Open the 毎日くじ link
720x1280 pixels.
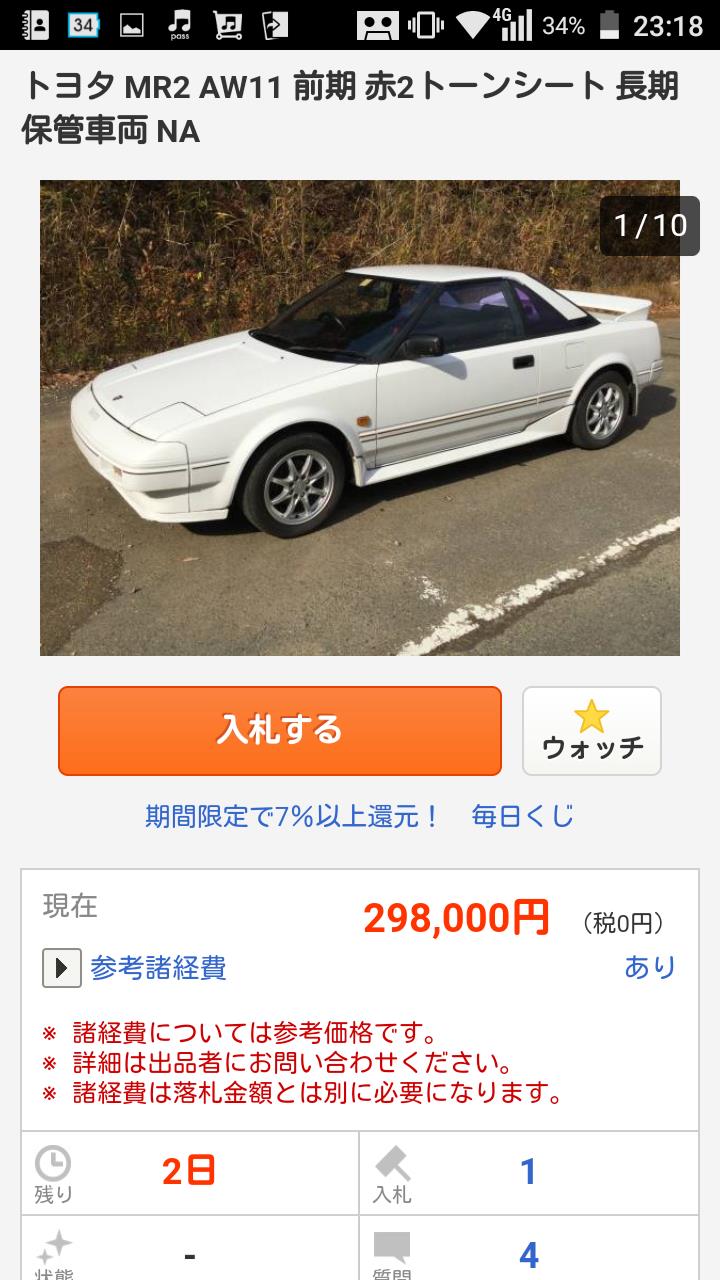[x=523, y=816]
